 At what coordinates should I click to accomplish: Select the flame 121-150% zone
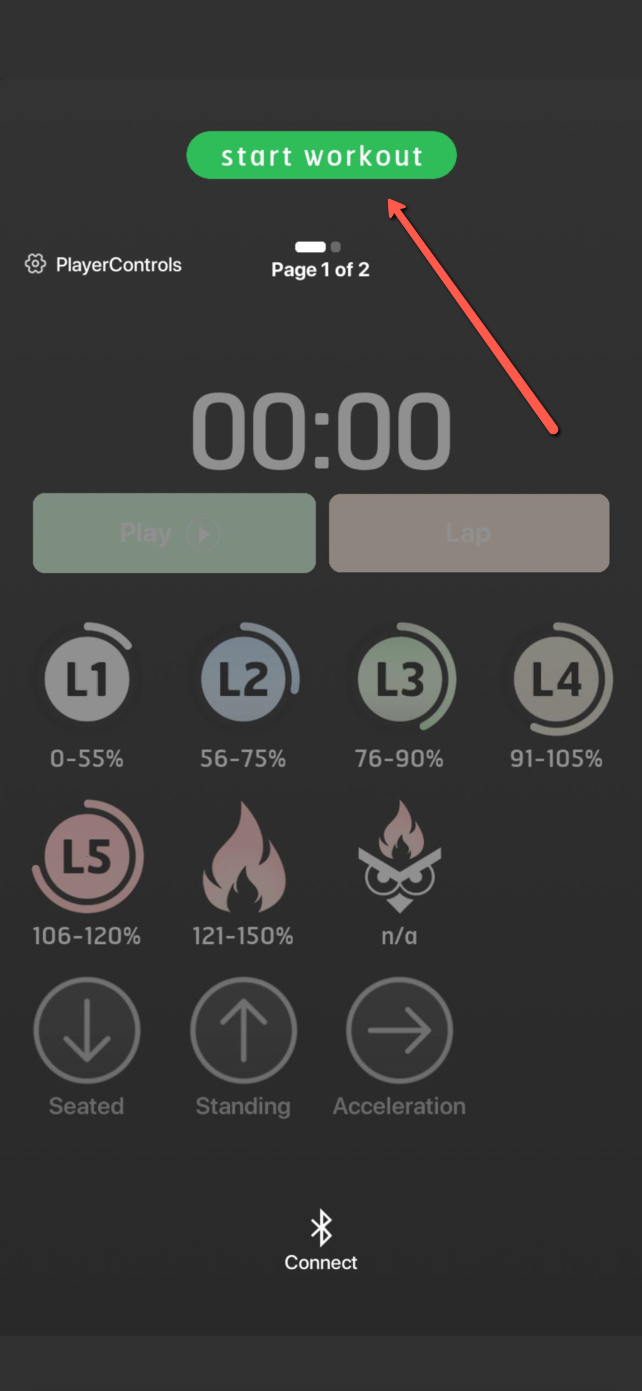click(x=243, y=857)
